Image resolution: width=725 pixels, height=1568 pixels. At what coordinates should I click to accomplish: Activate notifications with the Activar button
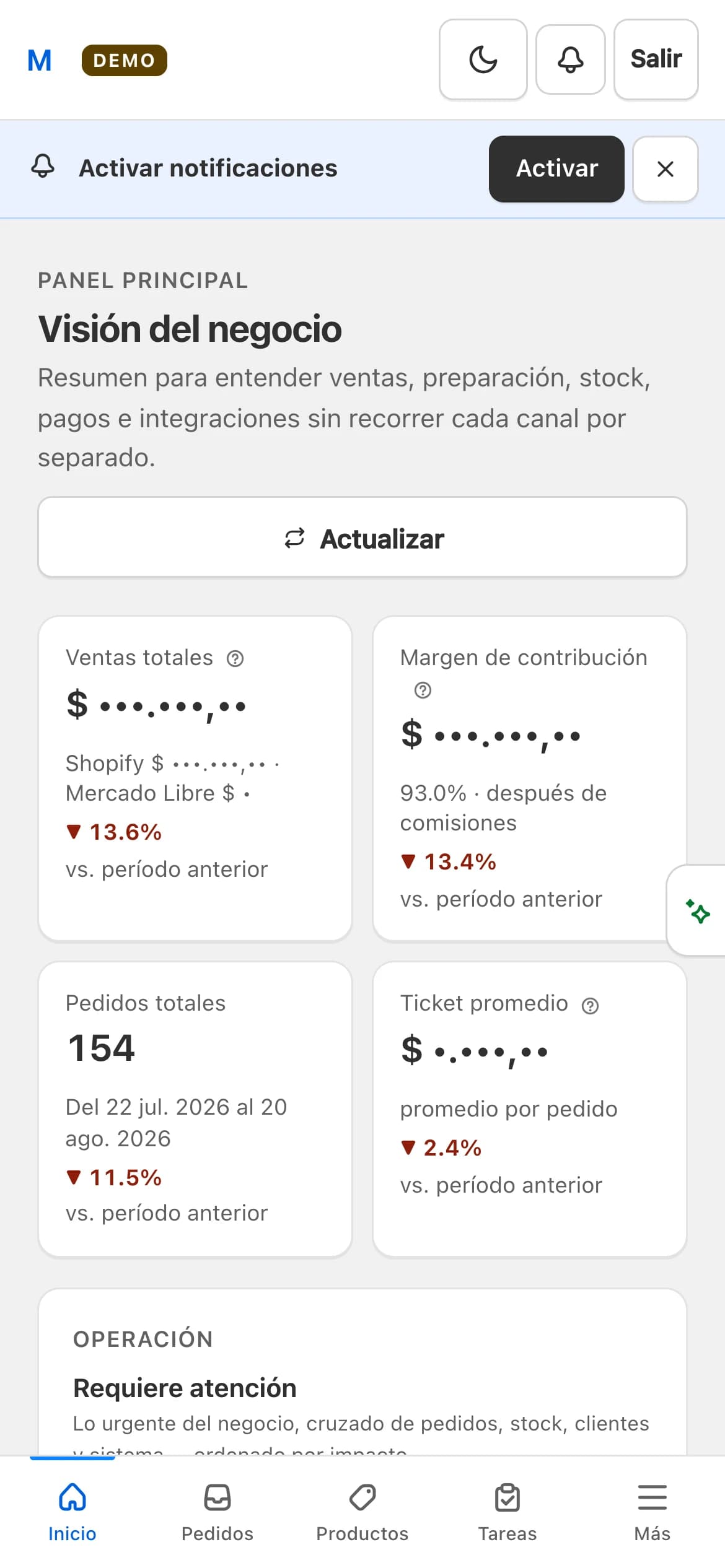point(556,168)
